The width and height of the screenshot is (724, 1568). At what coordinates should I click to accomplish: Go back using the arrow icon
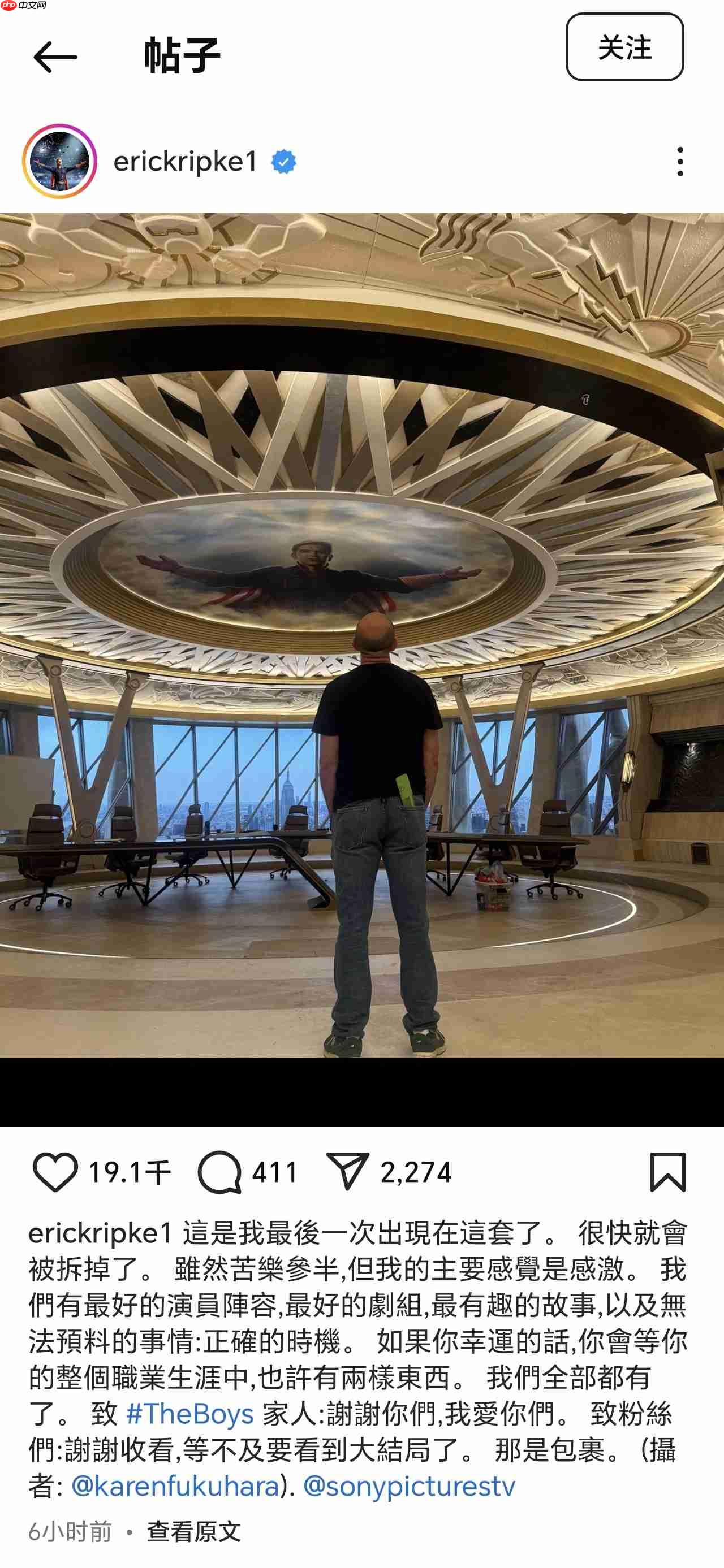(x=55, y=57)
